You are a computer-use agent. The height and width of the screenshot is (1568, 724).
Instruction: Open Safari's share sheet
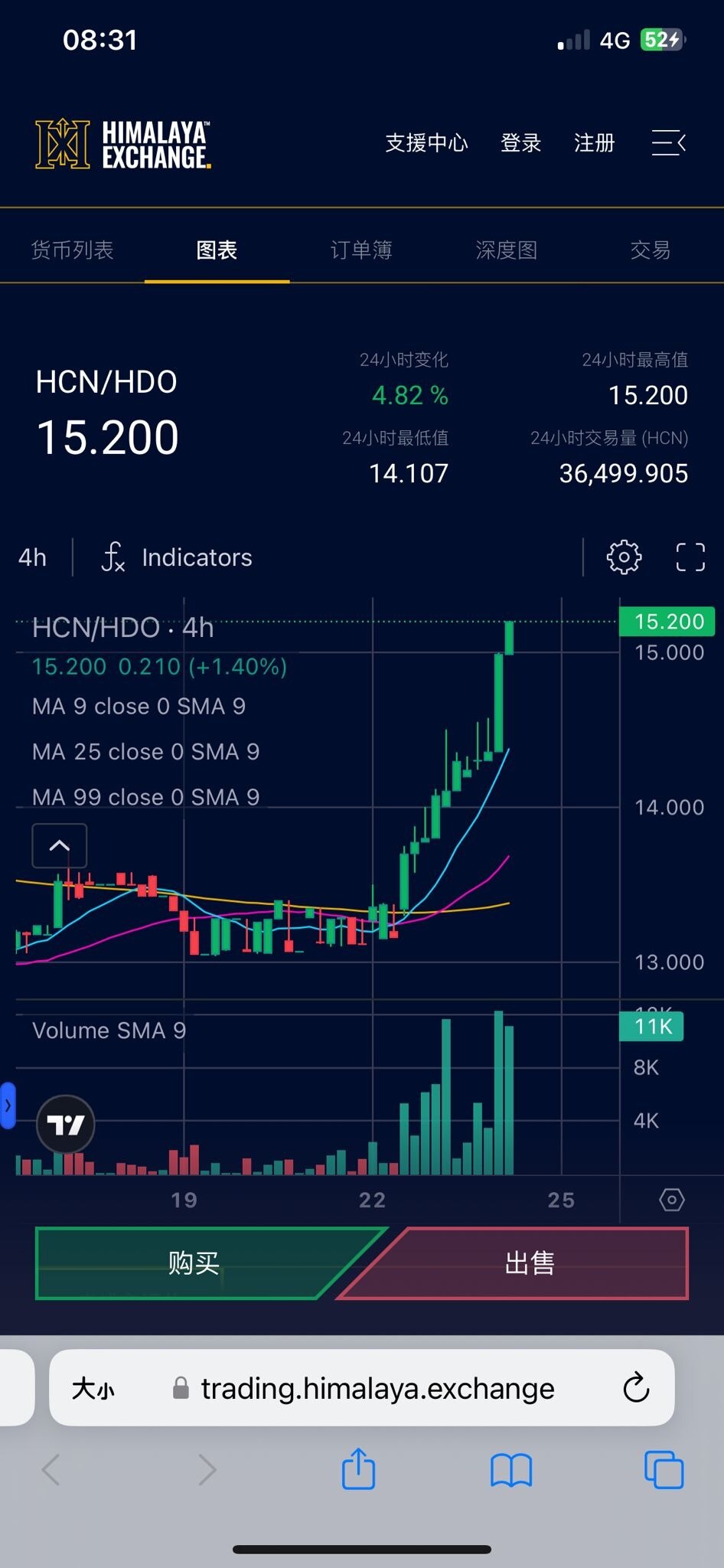point(358,1469)
